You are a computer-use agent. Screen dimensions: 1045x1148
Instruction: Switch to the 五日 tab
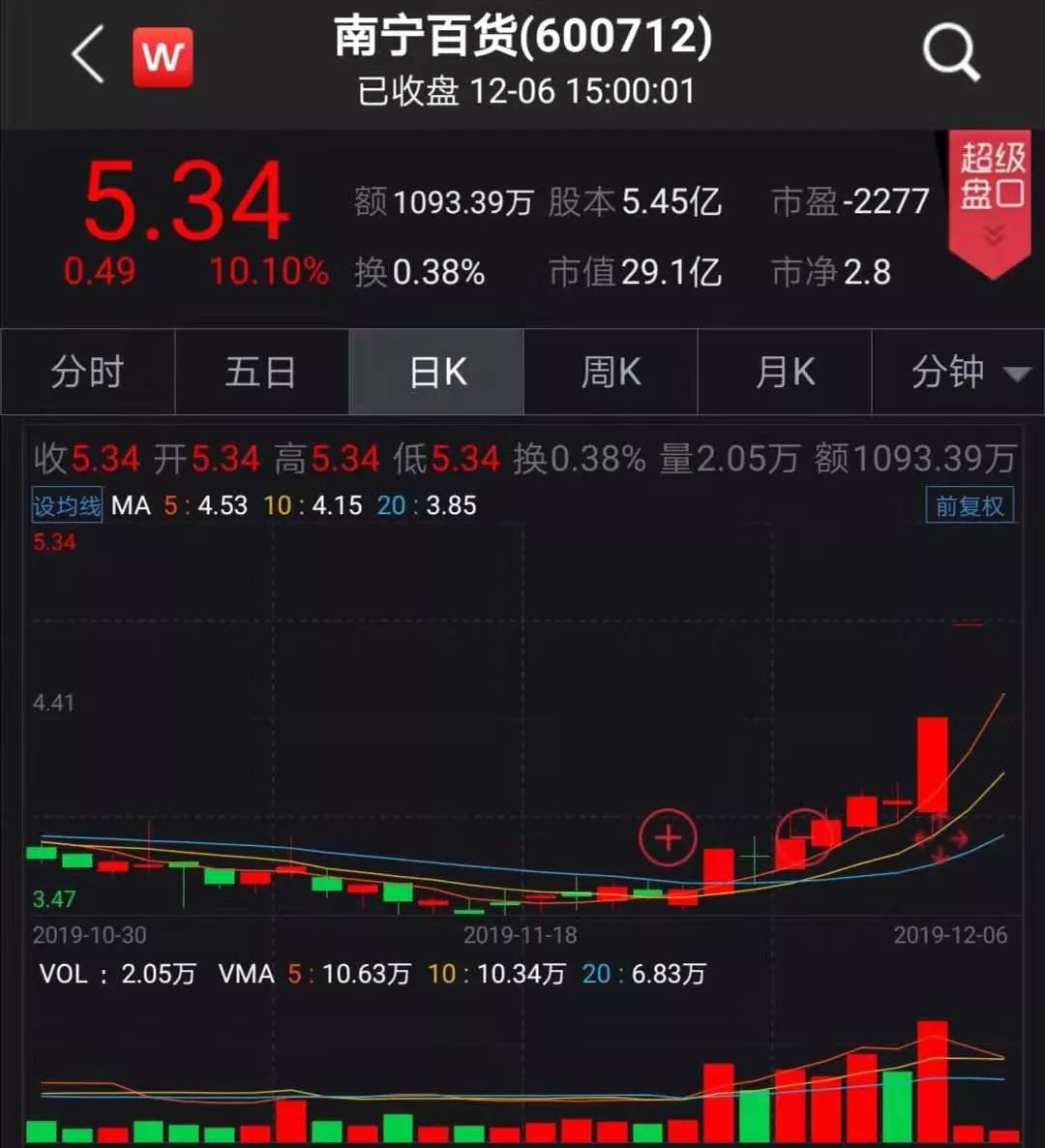pyautogui.click(x=261, y=372)
